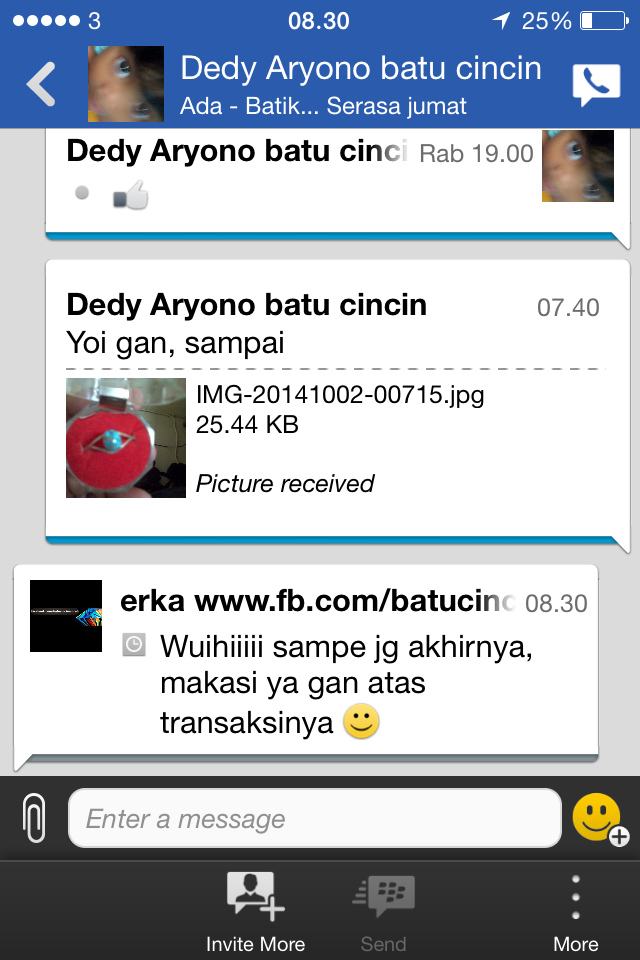Invite More people to the chat
Image resolution: width=640 pixels, height=960 pixels.
tap(255, 910)
